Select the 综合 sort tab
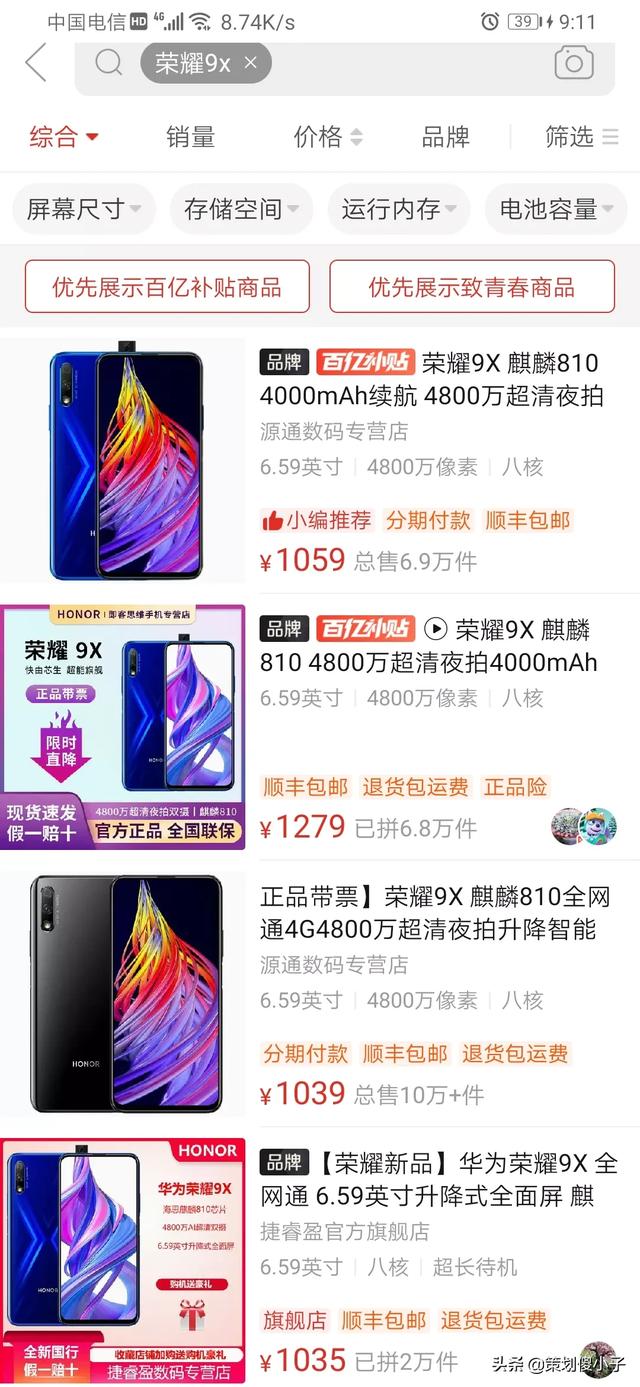 (x=64, y=137)
